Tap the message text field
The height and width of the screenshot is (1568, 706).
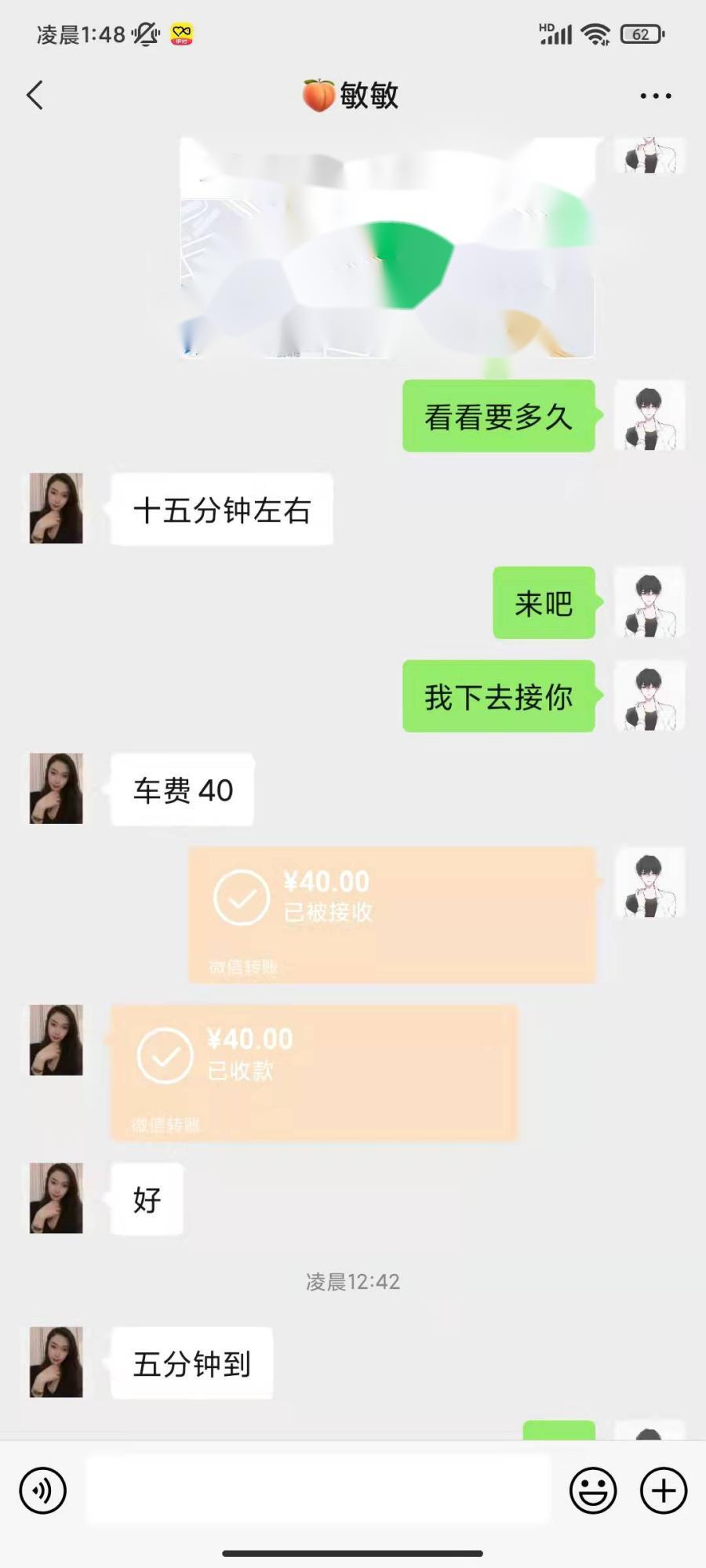(x=318, y=1490)
